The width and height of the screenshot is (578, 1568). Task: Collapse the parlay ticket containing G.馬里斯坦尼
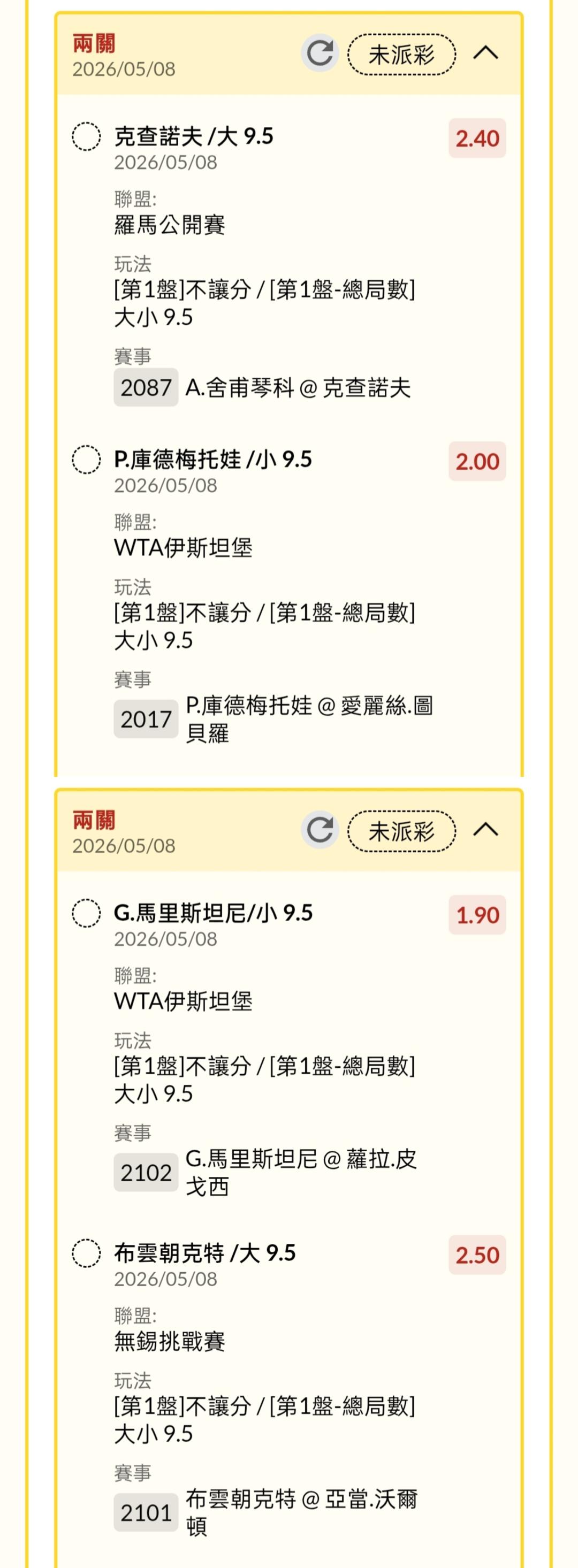(x=485, y=830)
